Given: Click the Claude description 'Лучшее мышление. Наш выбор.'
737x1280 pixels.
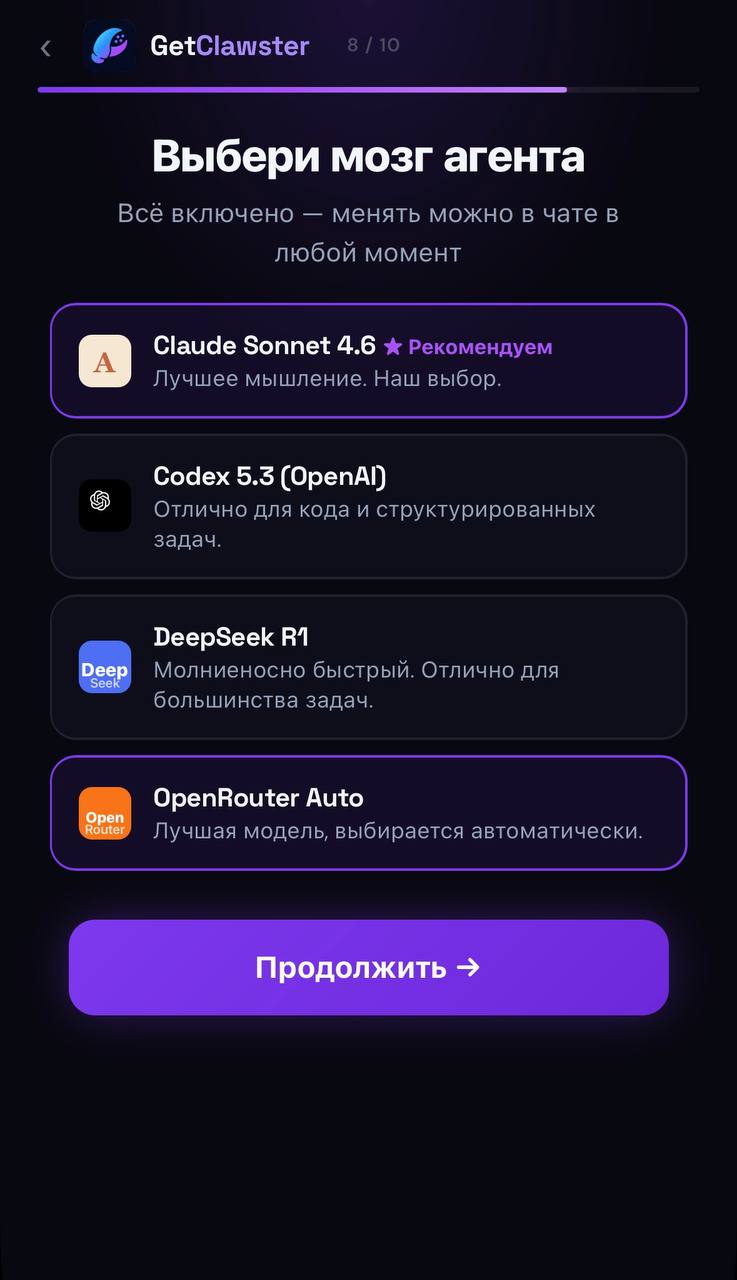Looking at the screenshot, I should click(330, 381).
